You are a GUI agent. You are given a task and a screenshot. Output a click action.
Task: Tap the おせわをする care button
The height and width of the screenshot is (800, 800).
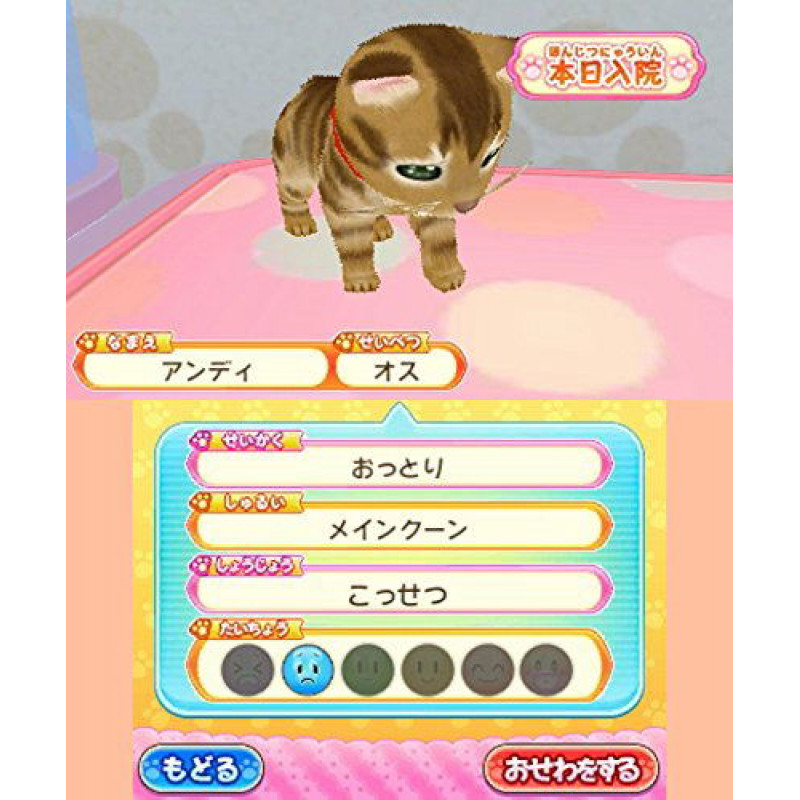(571, 768)
